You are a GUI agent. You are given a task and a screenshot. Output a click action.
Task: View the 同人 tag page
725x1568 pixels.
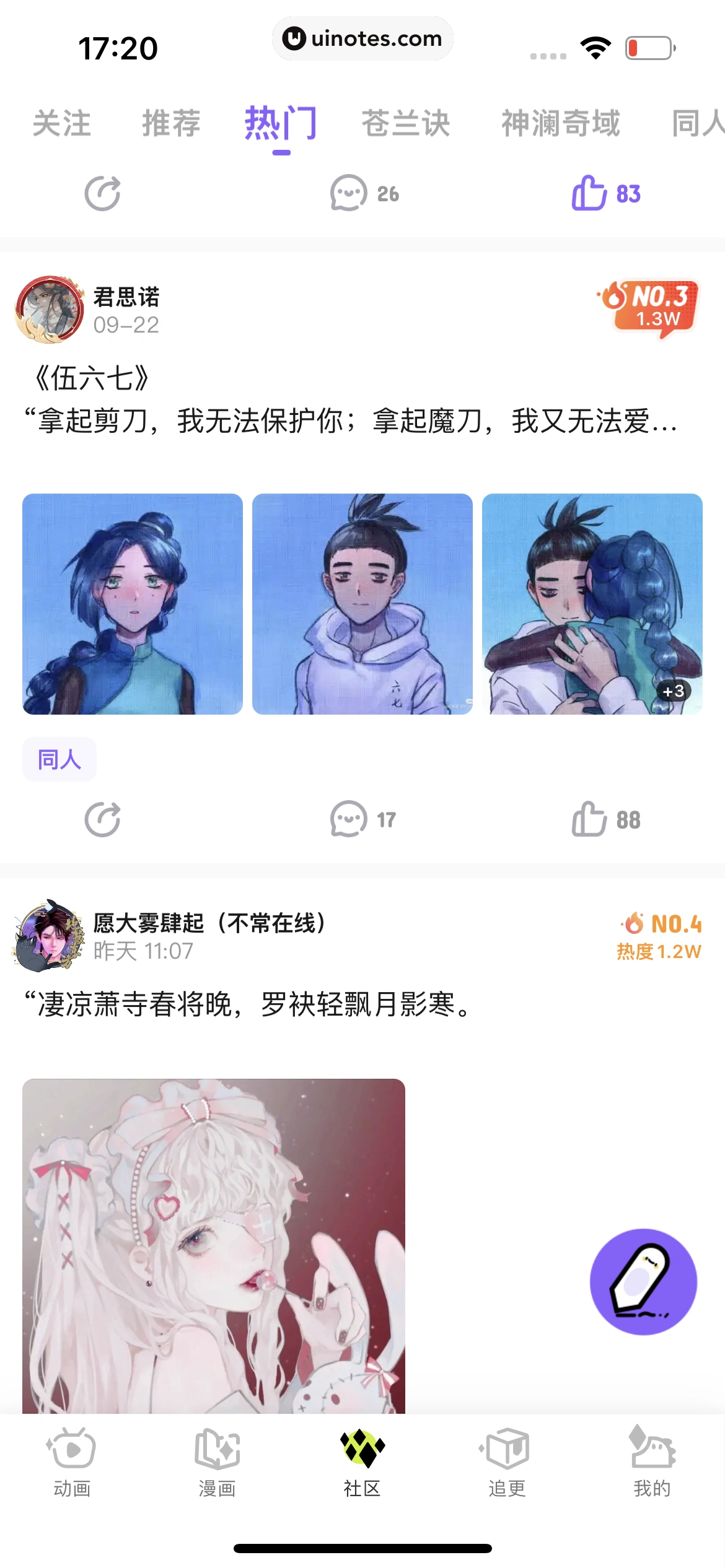pos(59,759)
